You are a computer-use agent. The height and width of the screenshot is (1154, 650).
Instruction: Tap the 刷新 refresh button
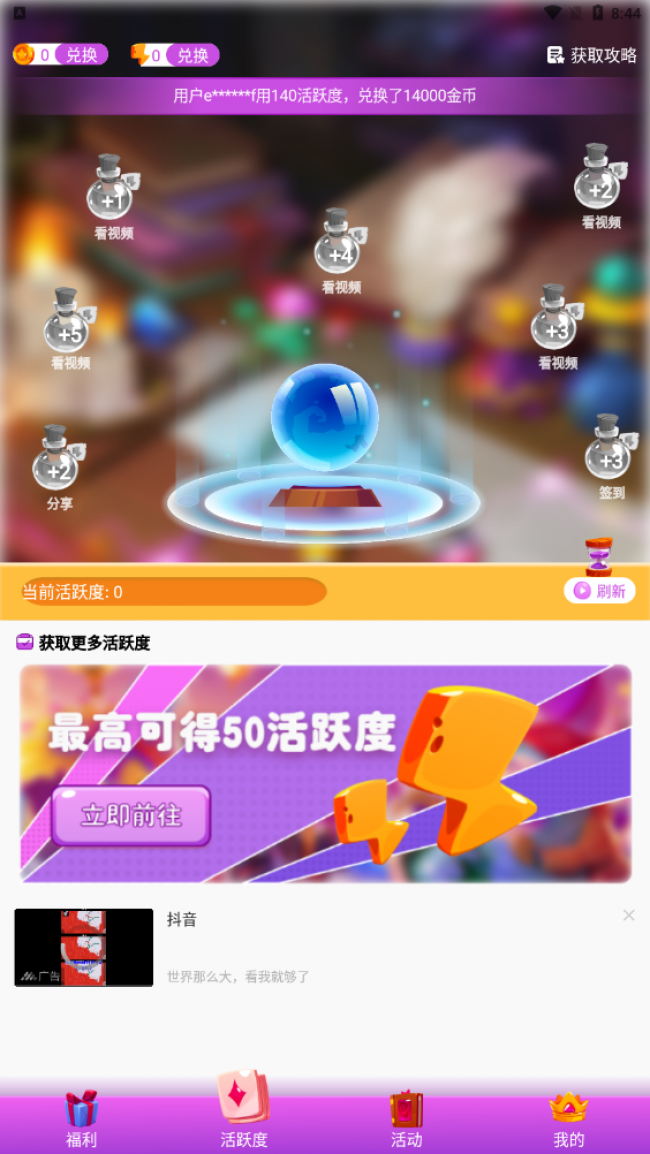click(x=599, y=590)
